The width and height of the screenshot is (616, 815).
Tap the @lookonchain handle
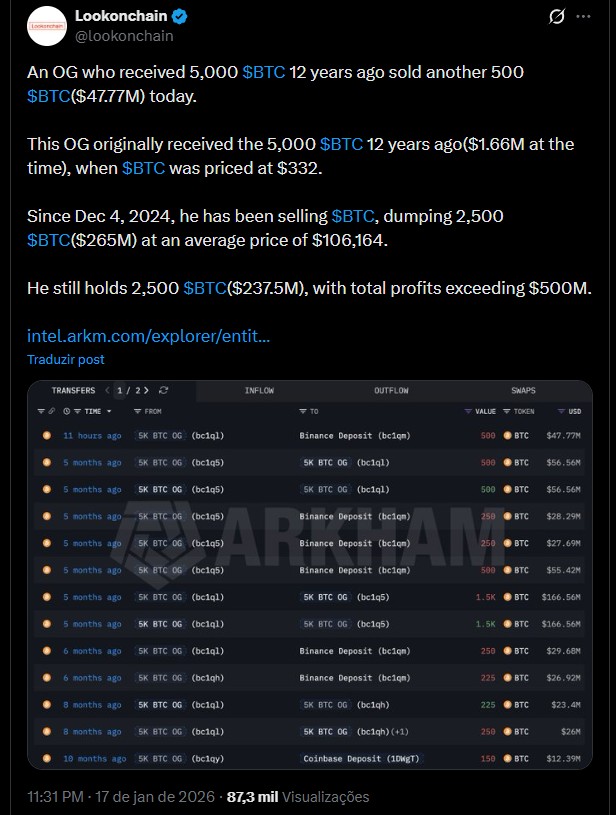coord(123,36)
